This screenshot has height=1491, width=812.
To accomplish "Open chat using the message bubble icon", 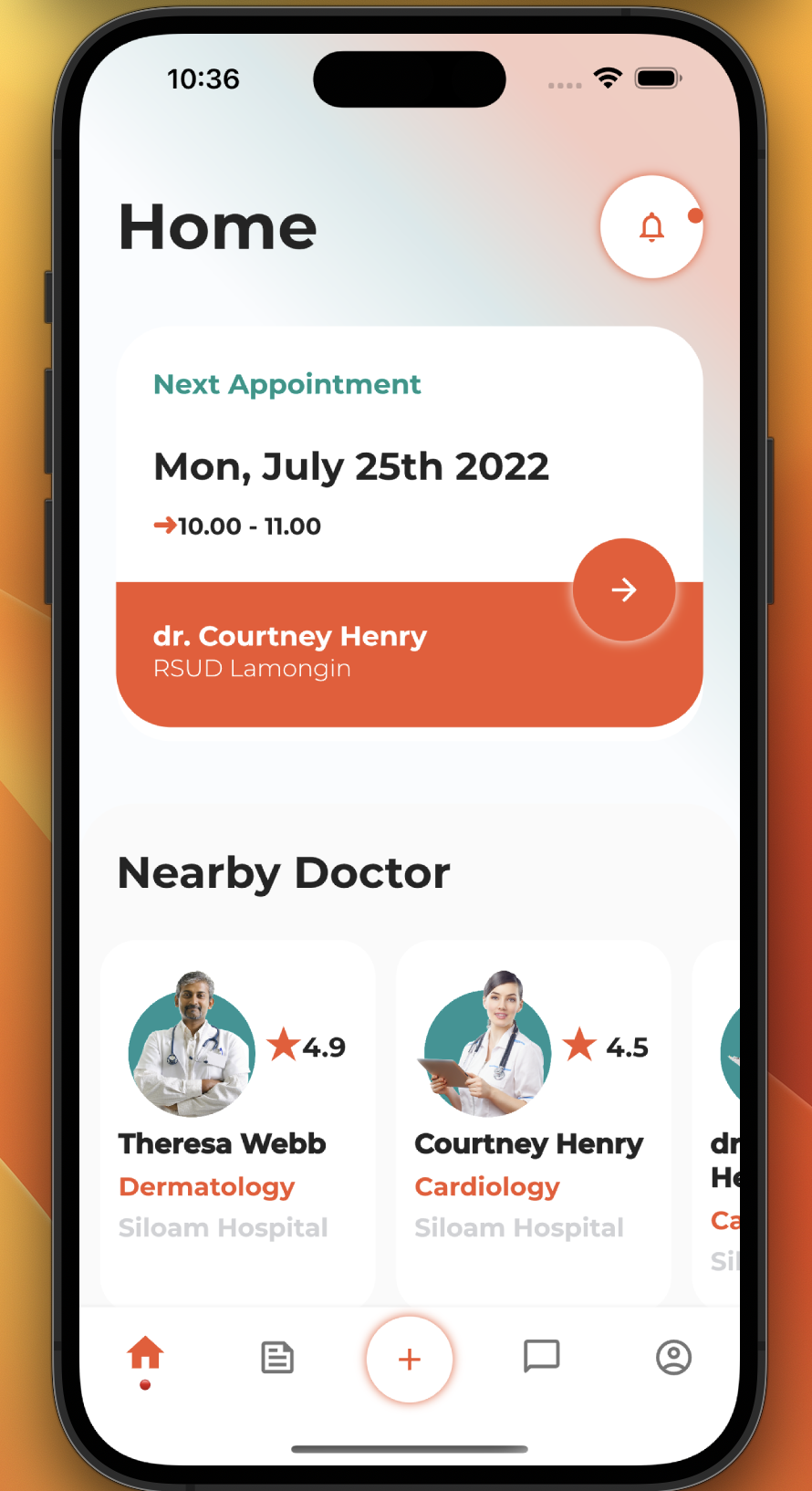I will coord(540,1357).
